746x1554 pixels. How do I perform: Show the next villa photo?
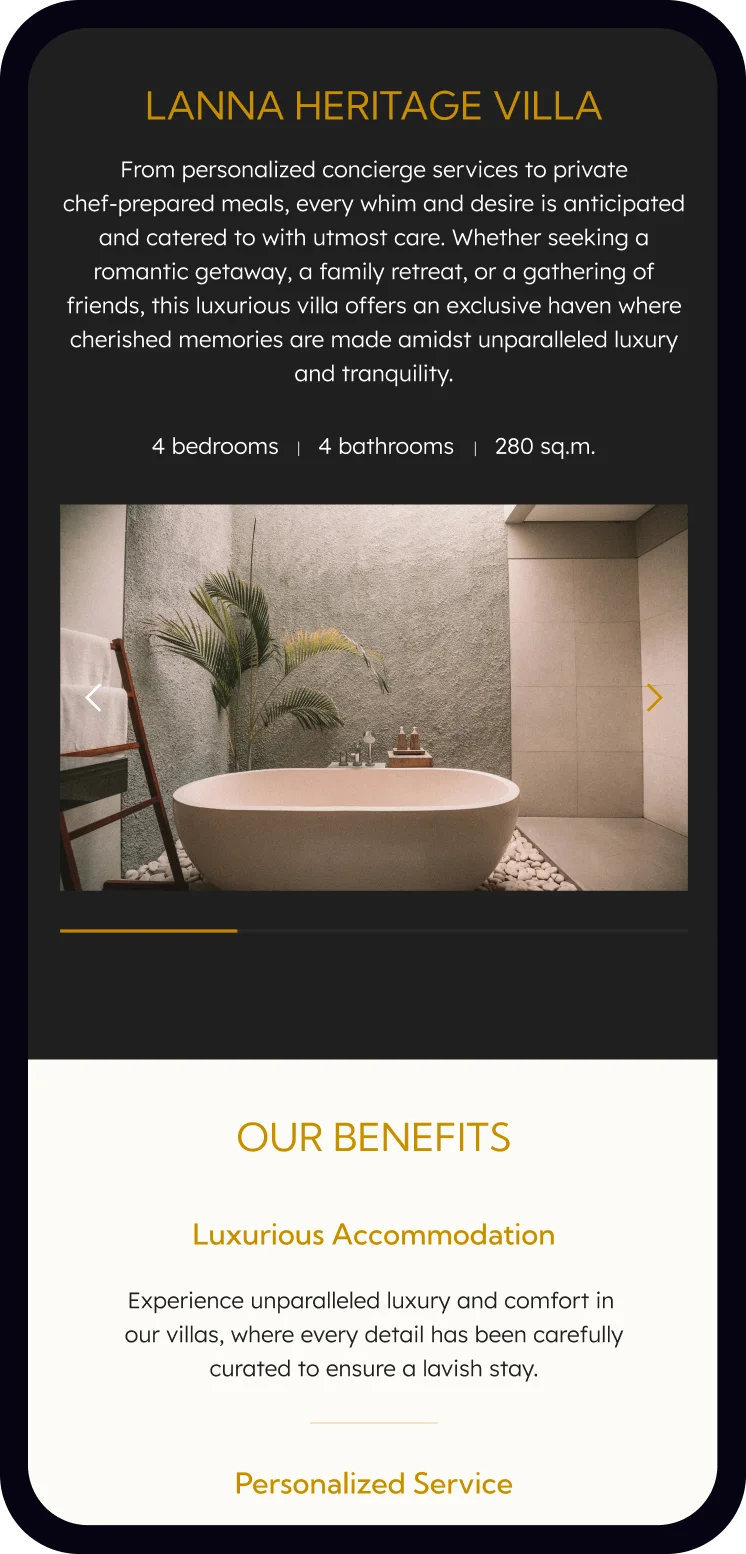(654, 698)
